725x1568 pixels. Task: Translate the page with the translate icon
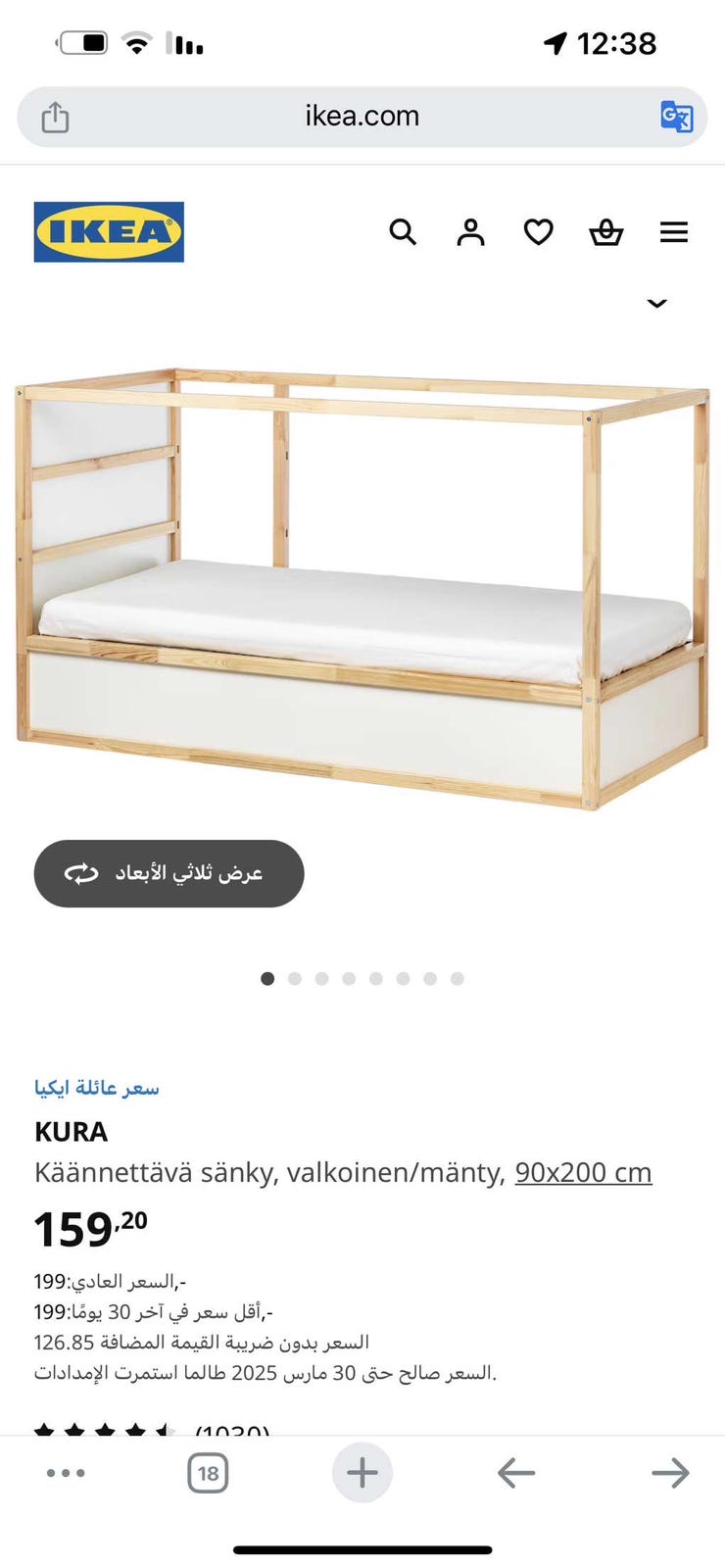[x=676, y=117]
